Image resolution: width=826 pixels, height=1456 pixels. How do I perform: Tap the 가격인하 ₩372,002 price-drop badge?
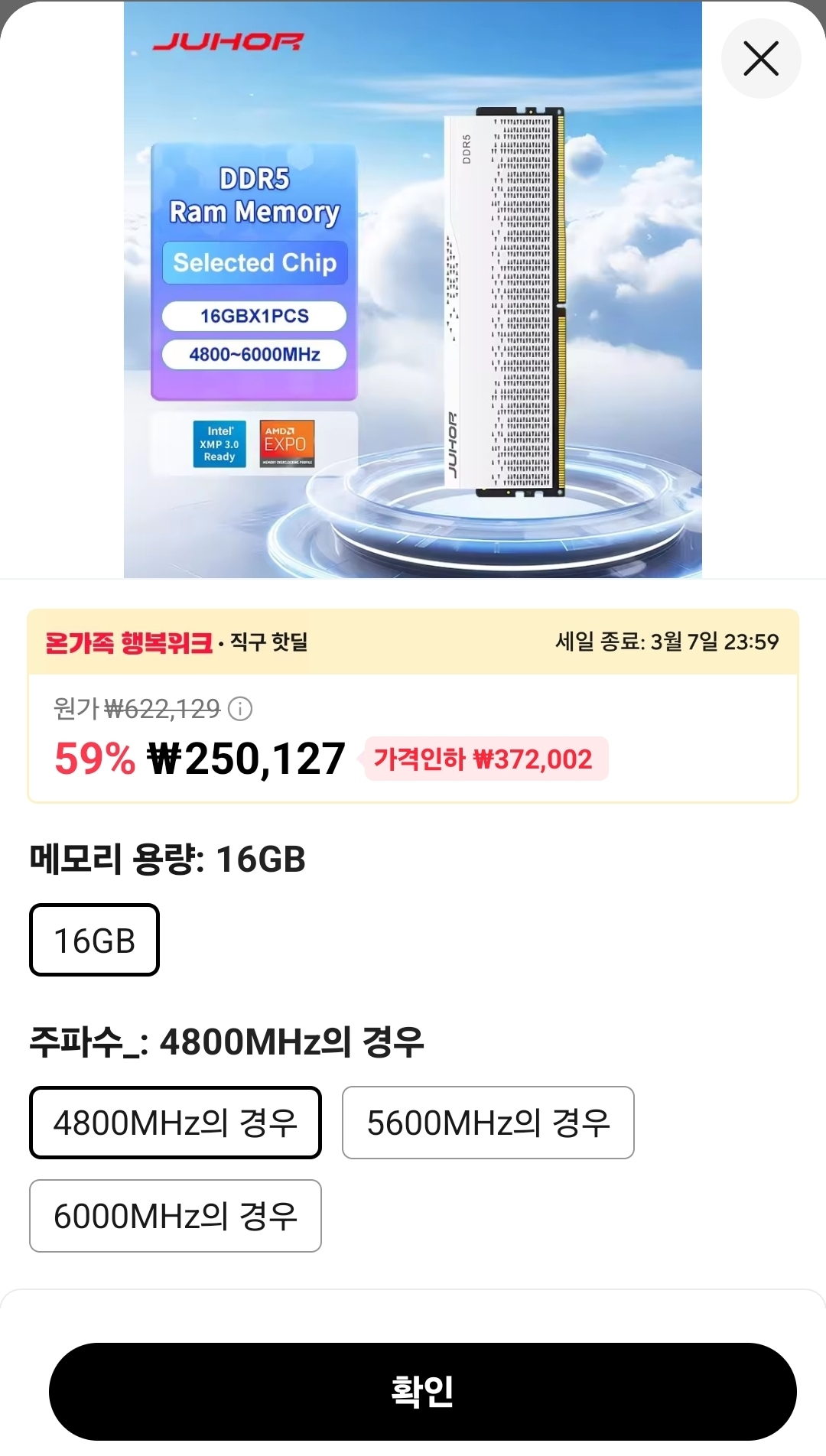[485, 759]
